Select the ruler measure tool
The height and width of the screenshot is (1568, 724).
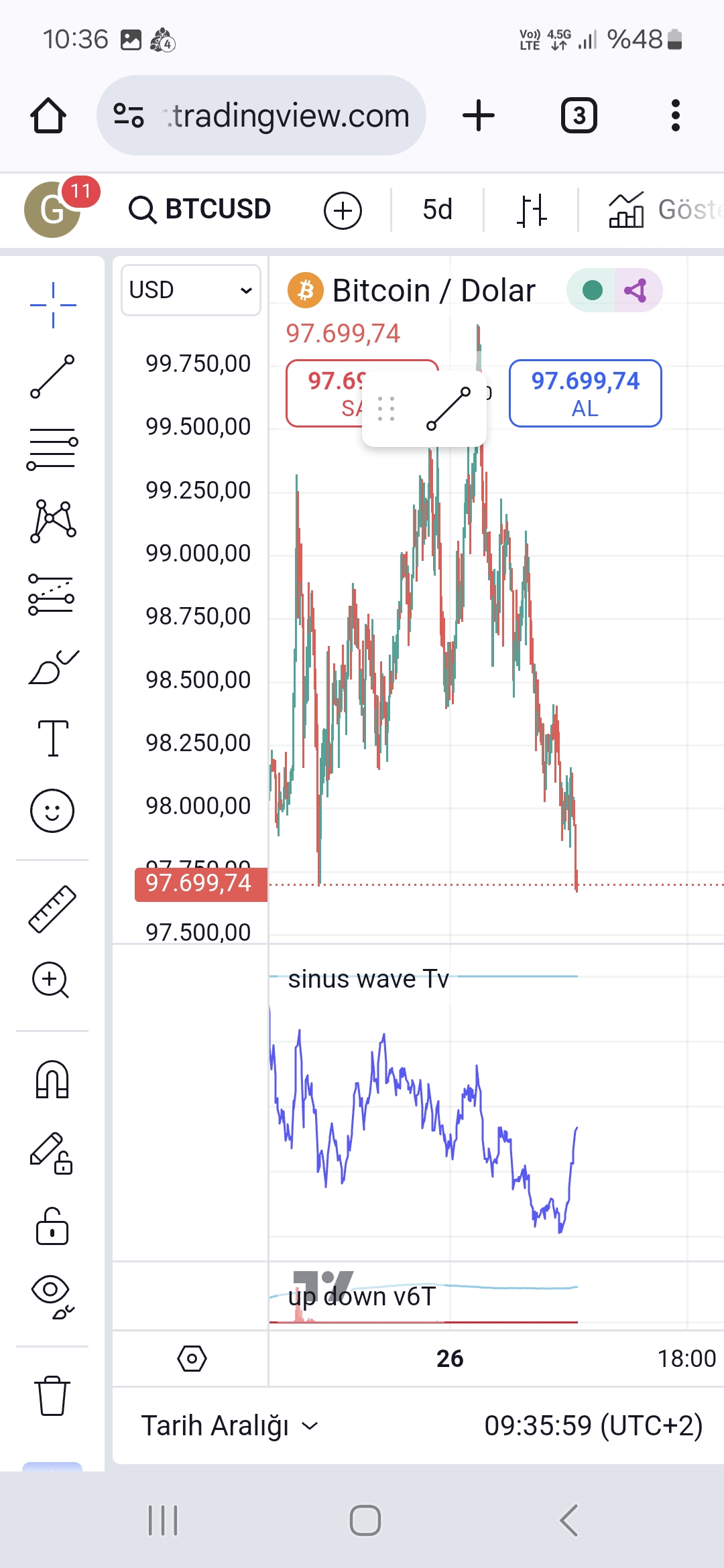pos(52,909)
